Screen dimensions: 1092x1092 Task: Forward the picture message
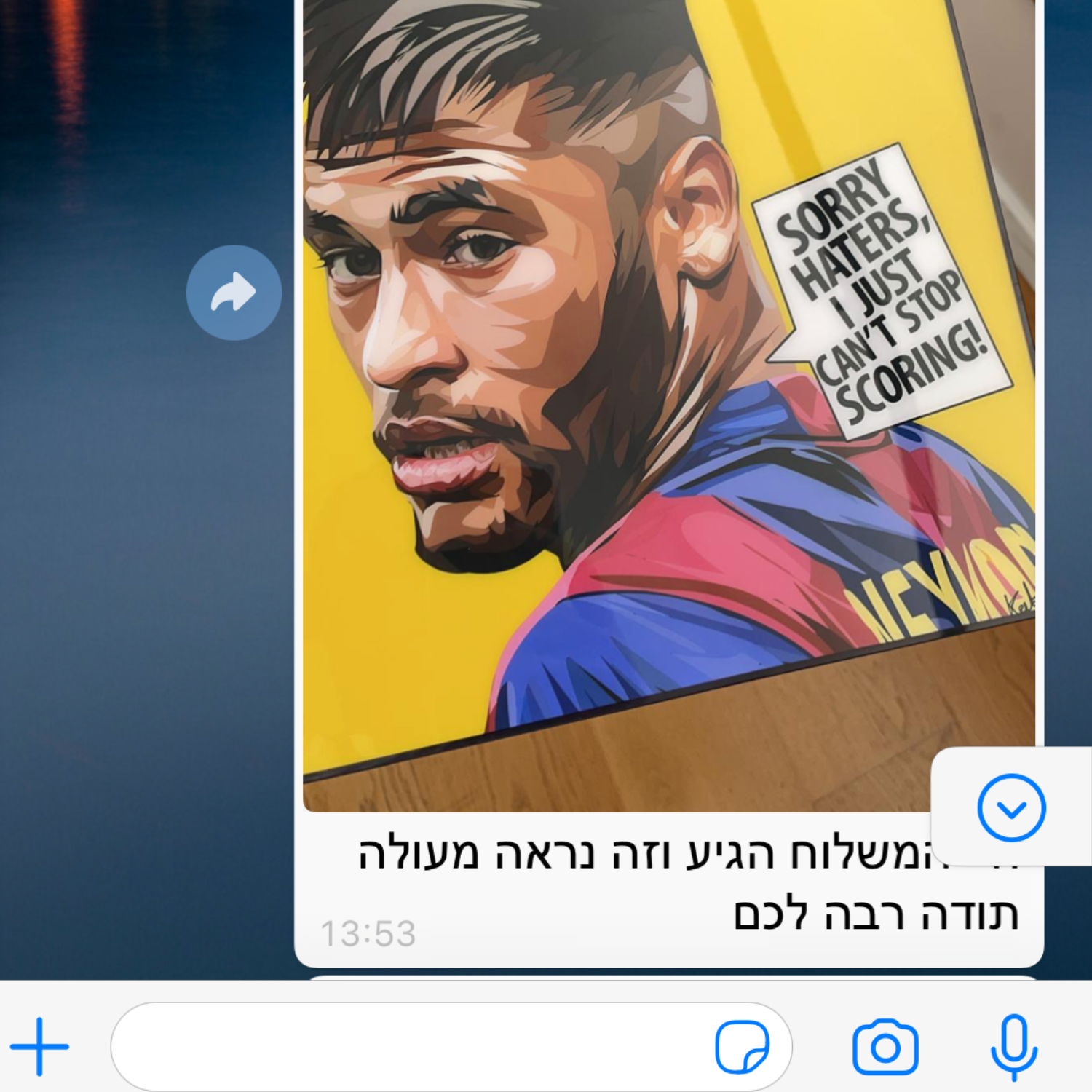(234, 293)
